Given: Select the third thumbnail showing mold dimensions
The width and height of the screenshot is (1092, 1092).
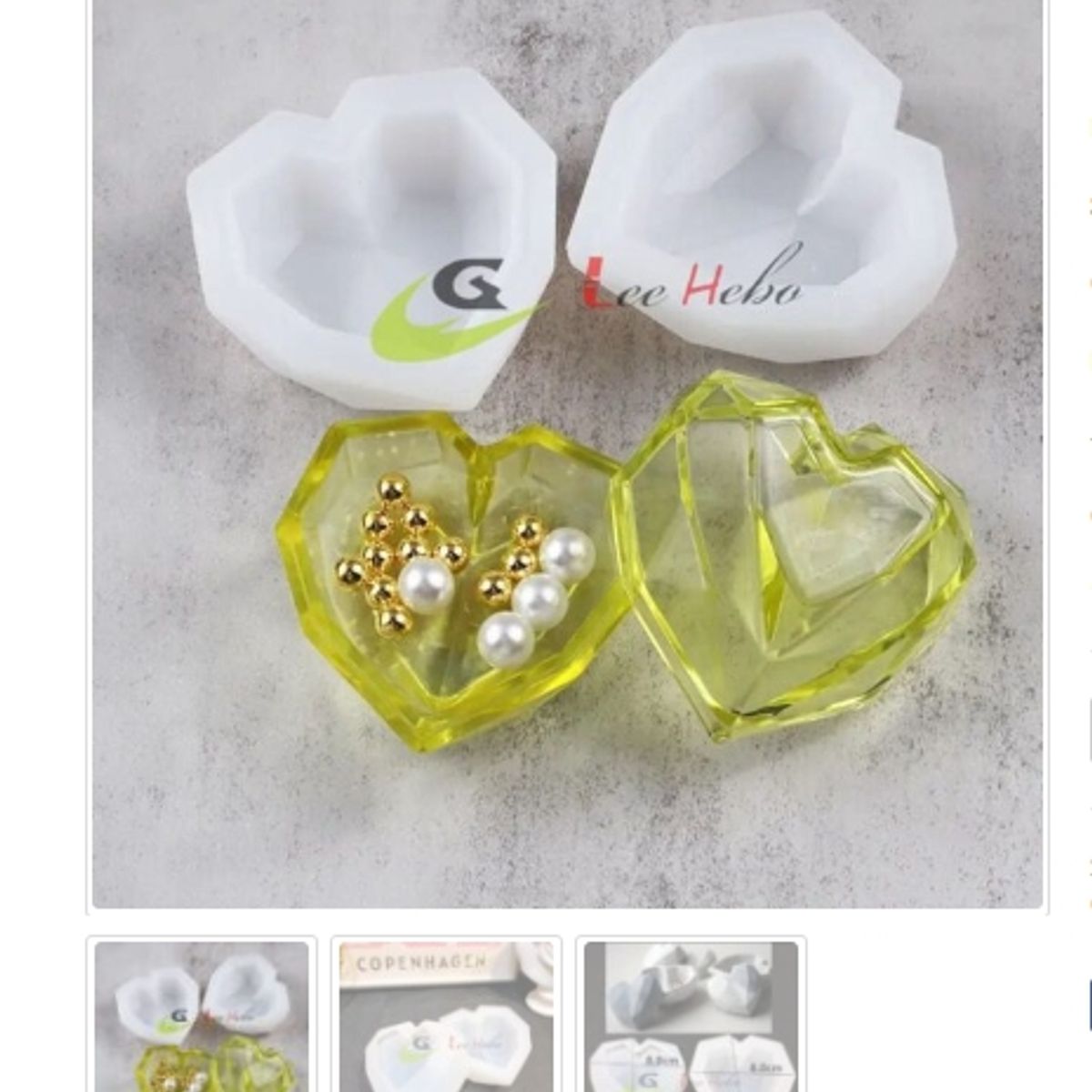Looking at the screenshot, I should [x=691, y=1016].
